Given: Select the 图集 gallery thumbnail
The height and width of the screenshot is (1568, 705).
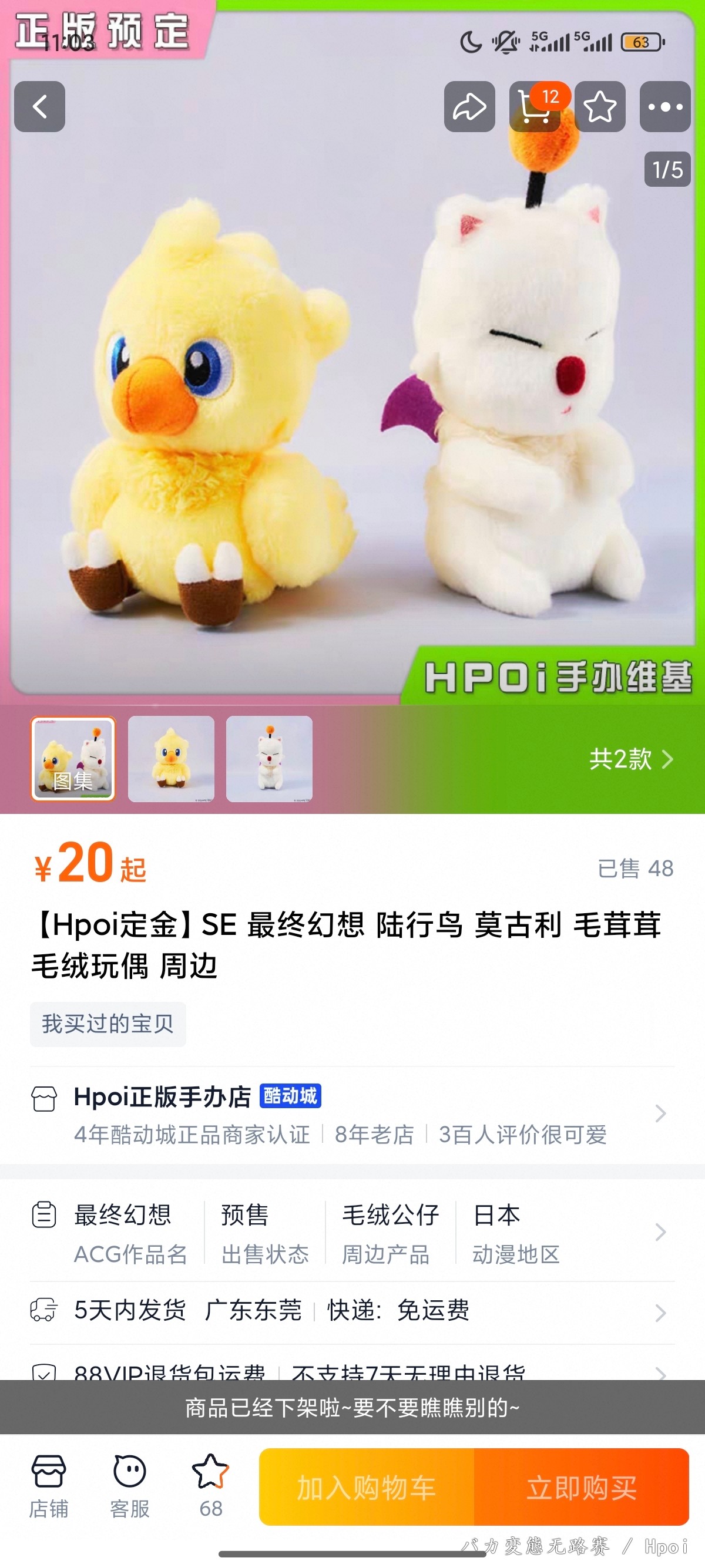Looking at the screenshot, I should (73, 758).
